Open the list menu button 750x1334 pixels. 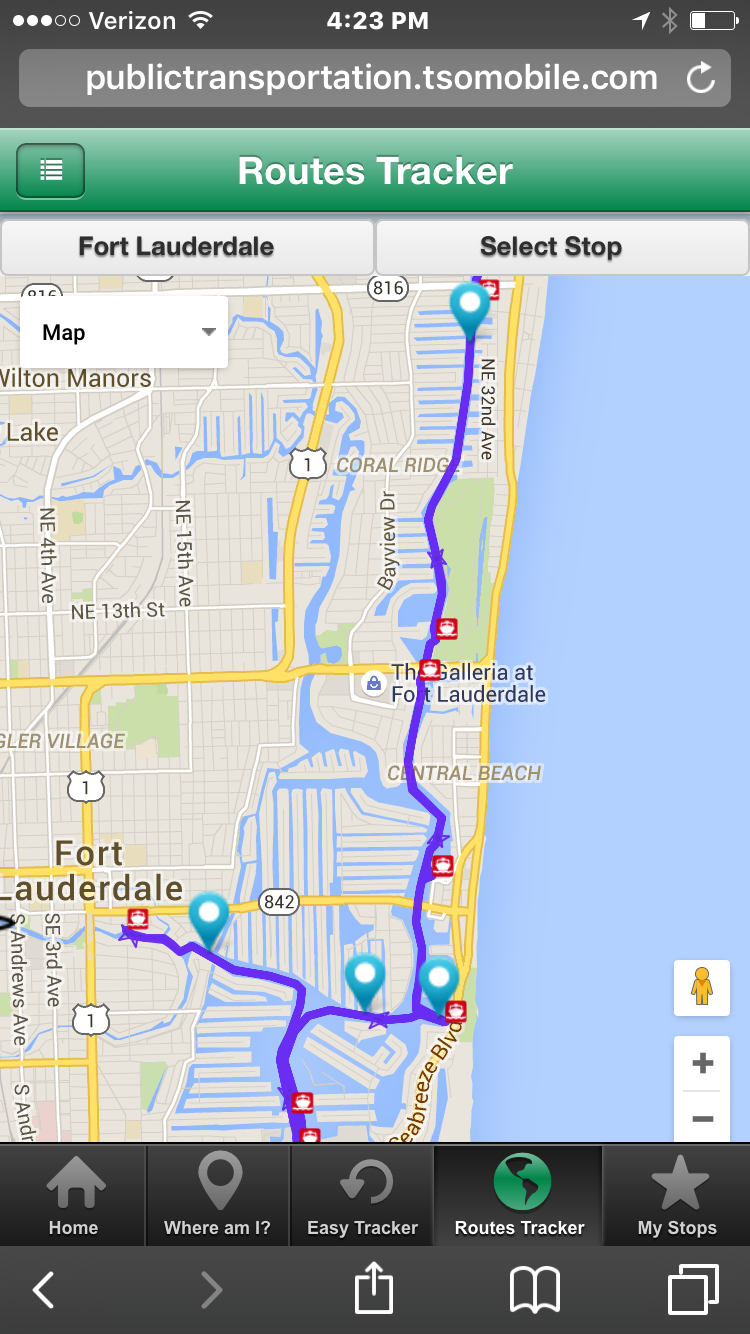click(x=50, y=171)
